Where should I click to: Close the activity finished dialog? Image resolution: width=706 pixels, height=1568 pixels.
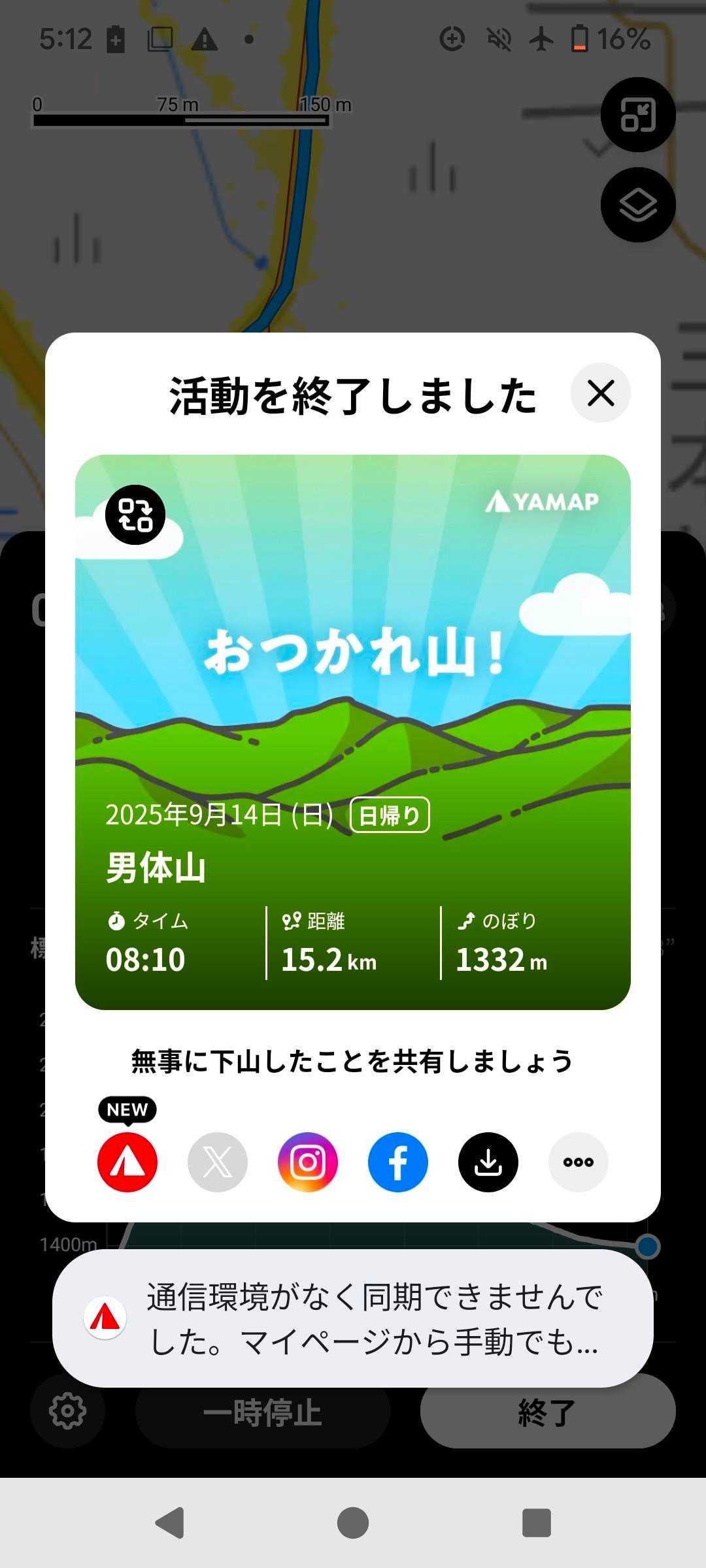pyautogui.click(x=600, y=393)
